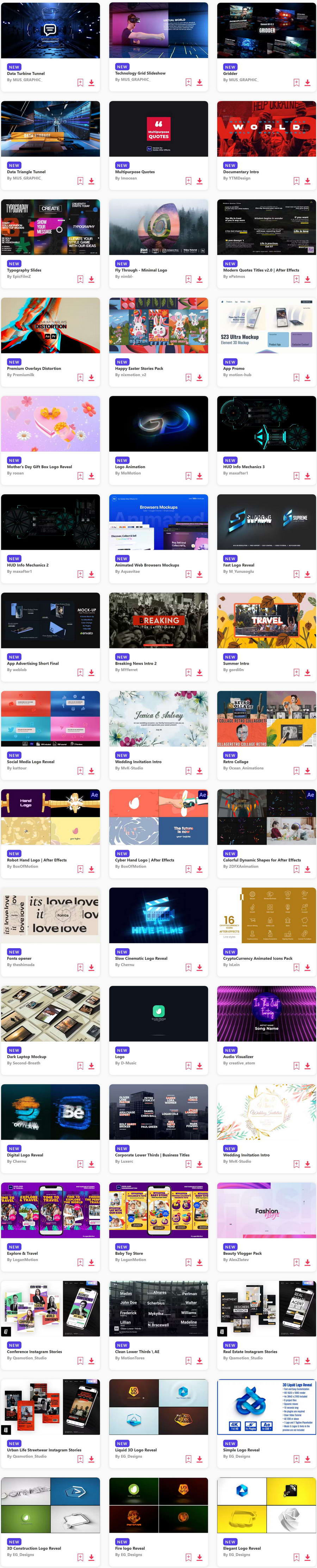
Task: Download the Documentary Intro template
Action: tap(307, 181)
